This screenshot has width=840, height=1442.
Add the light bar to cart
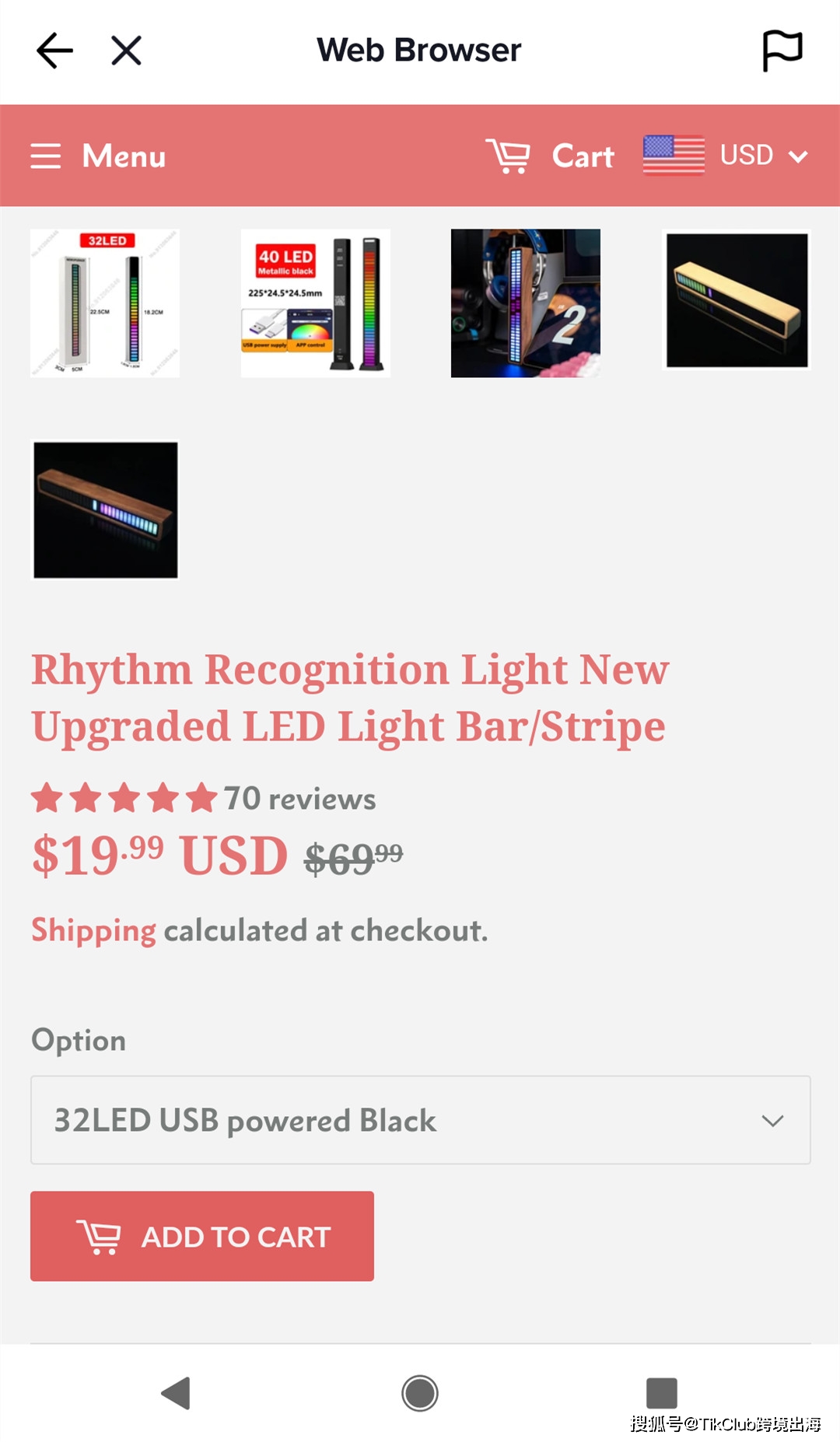coord(202,1236)
